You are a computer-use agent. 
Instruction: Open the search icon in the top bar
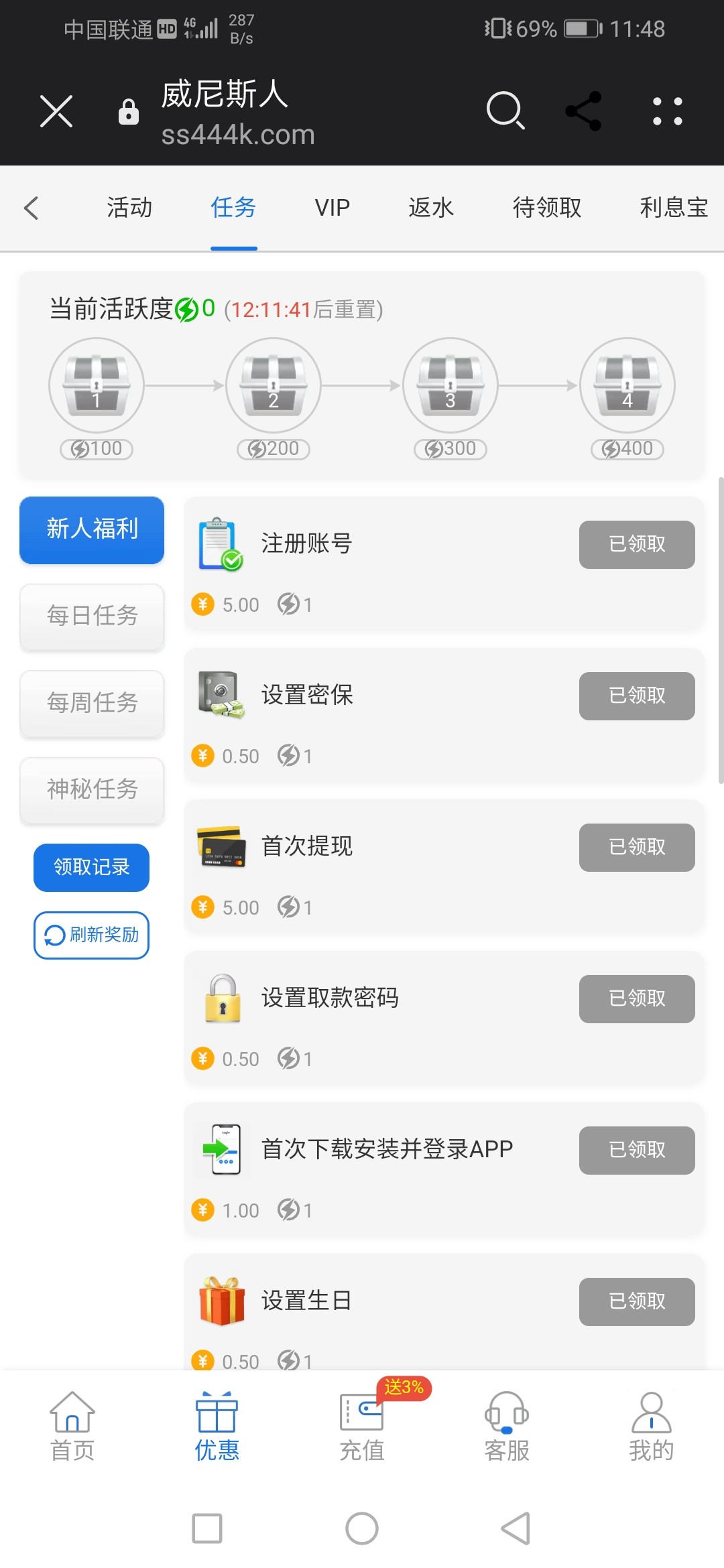click(505, 111)
